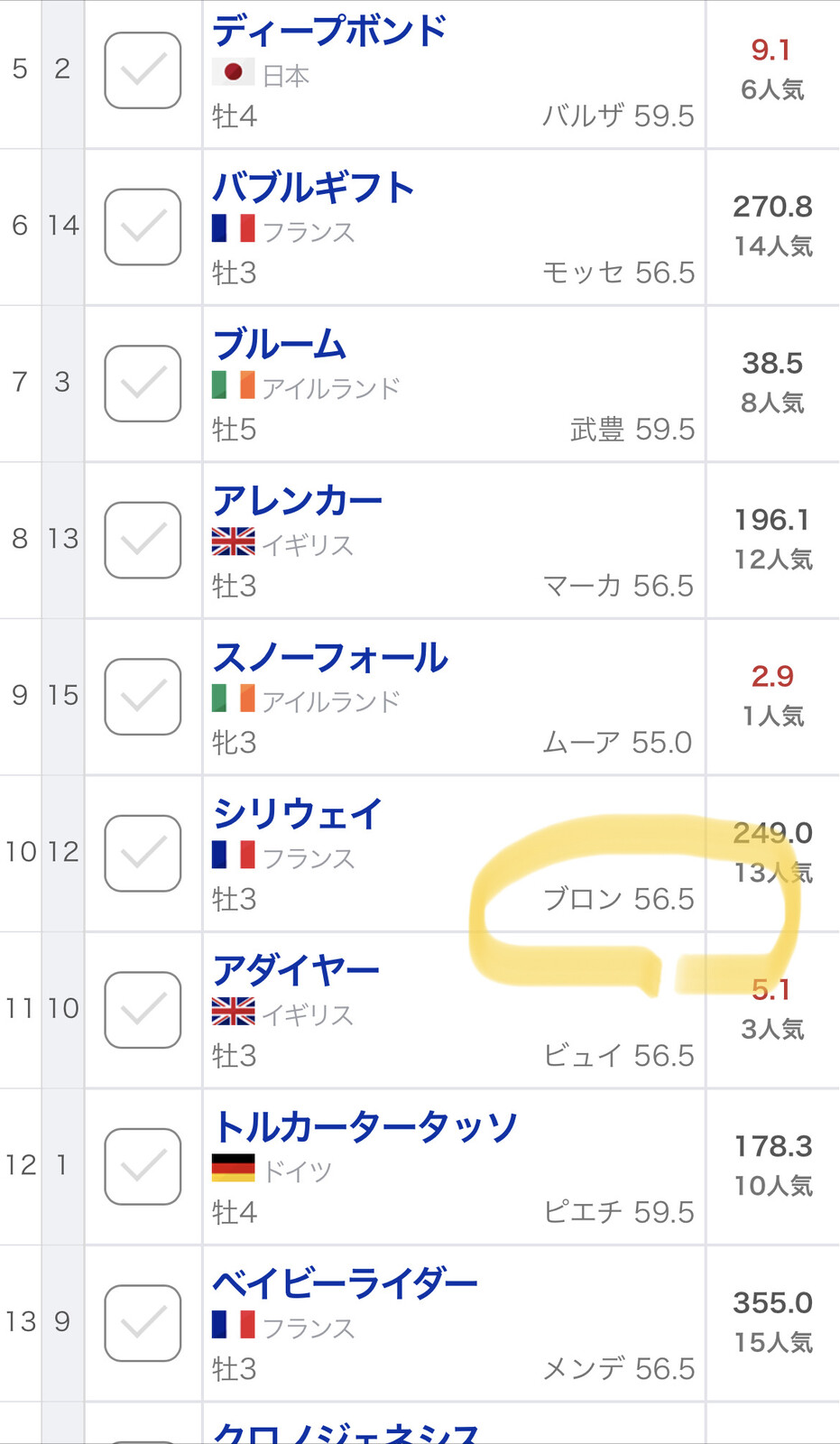Open the アダイヤー horse link
Viewport: 840px width, 1444px height.
[296, 971]
